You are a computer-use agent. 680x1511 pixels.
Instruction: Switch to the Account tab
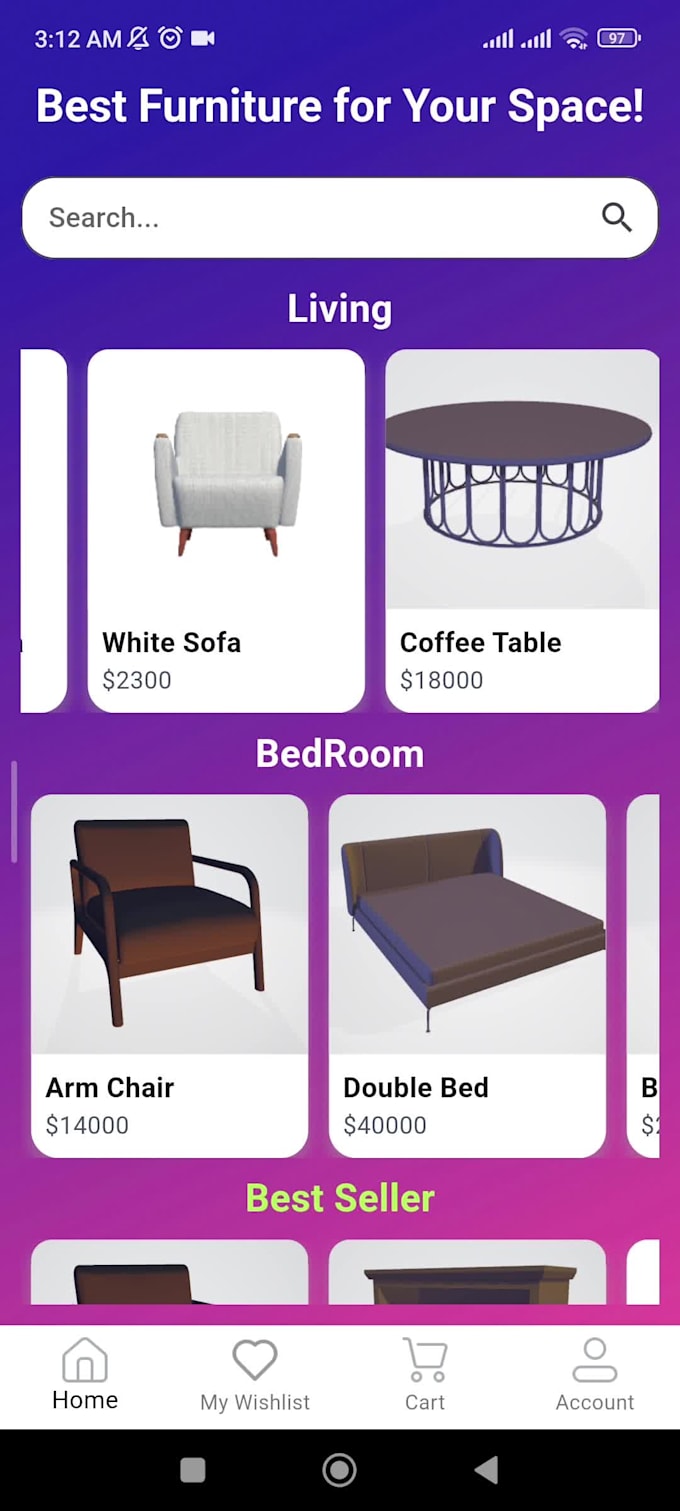pyautogui.click(x=595, y=1375)
